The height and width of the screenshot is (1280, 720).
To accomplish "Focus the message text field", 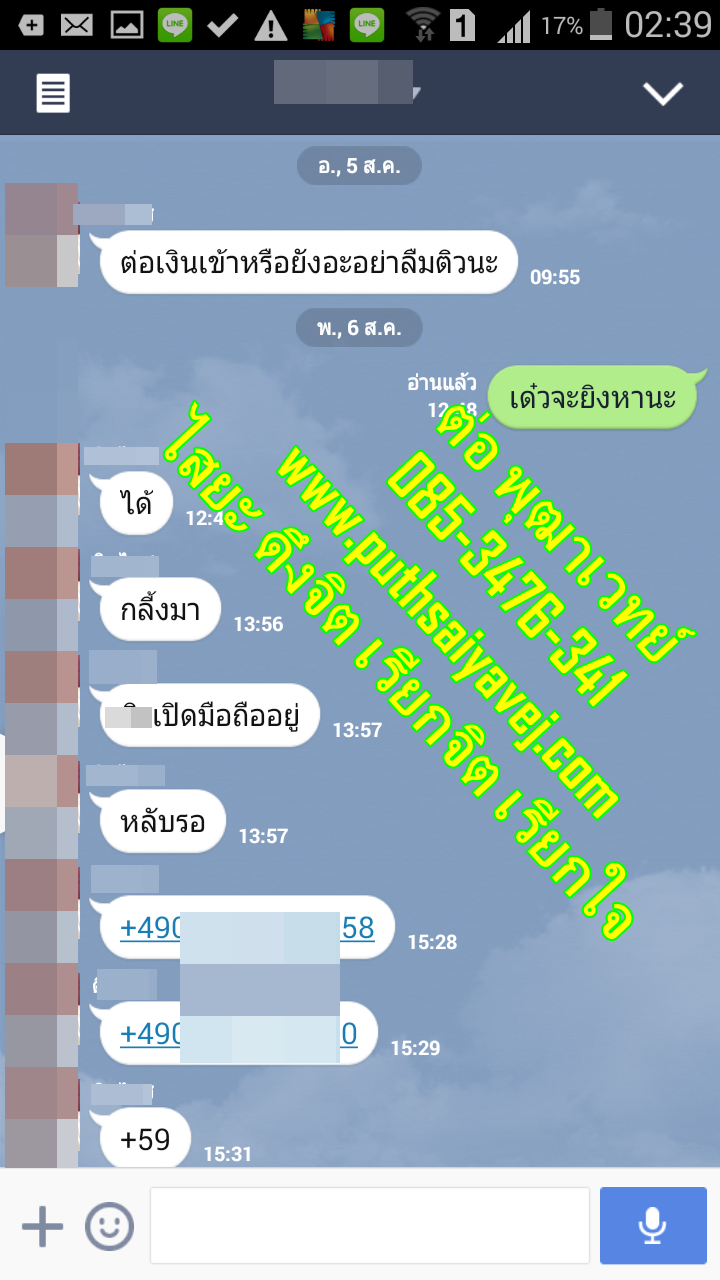I will point(369,1226).
